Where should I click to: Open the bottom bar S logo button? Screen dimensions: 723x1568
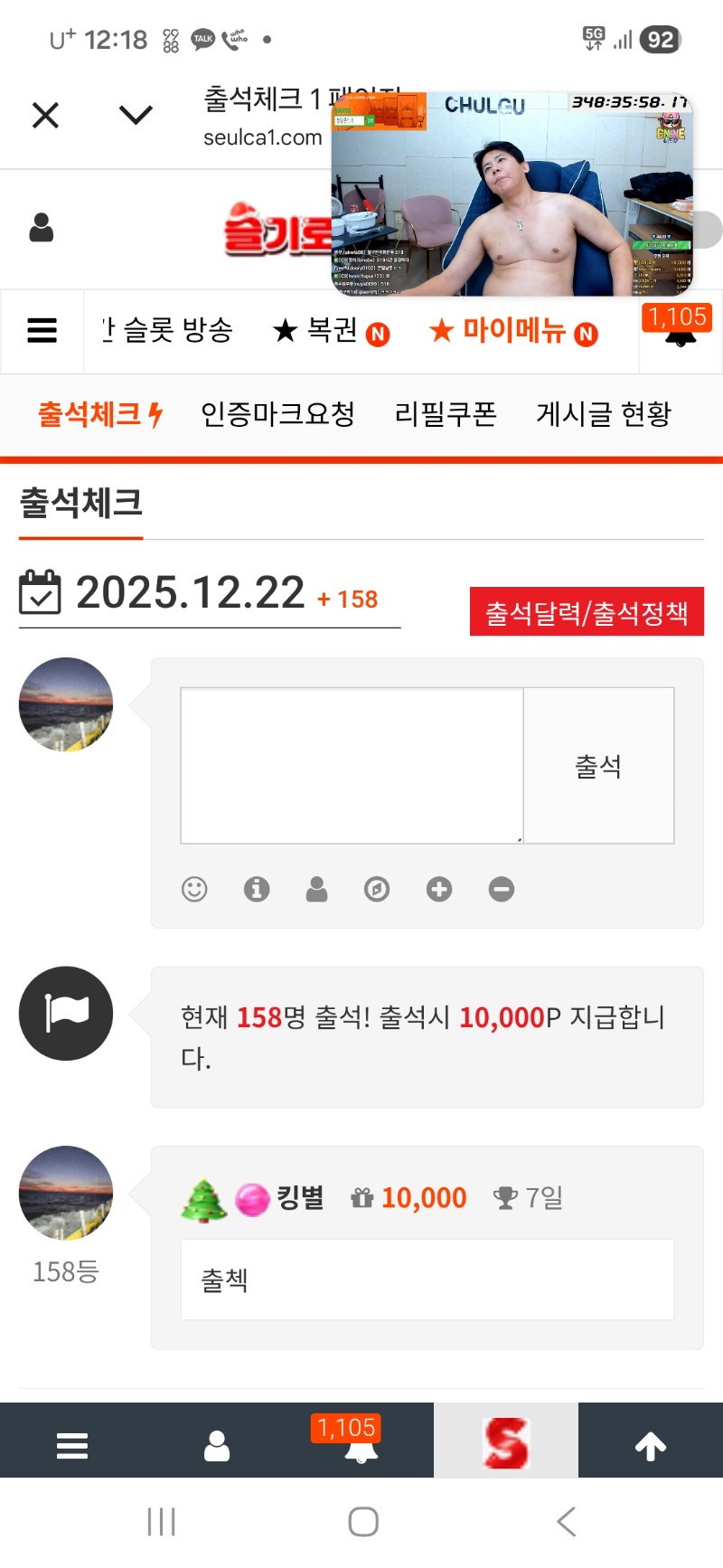point(506,1442)
